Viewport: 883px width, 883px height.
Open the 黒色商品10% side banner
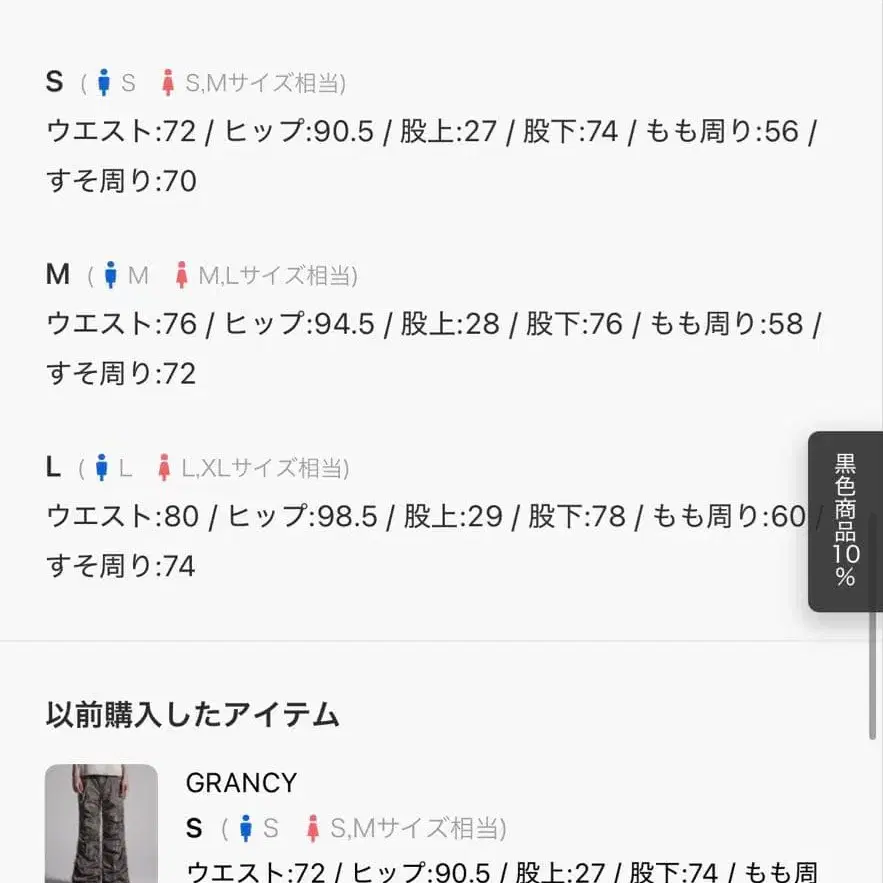click(x=846, y=521)
